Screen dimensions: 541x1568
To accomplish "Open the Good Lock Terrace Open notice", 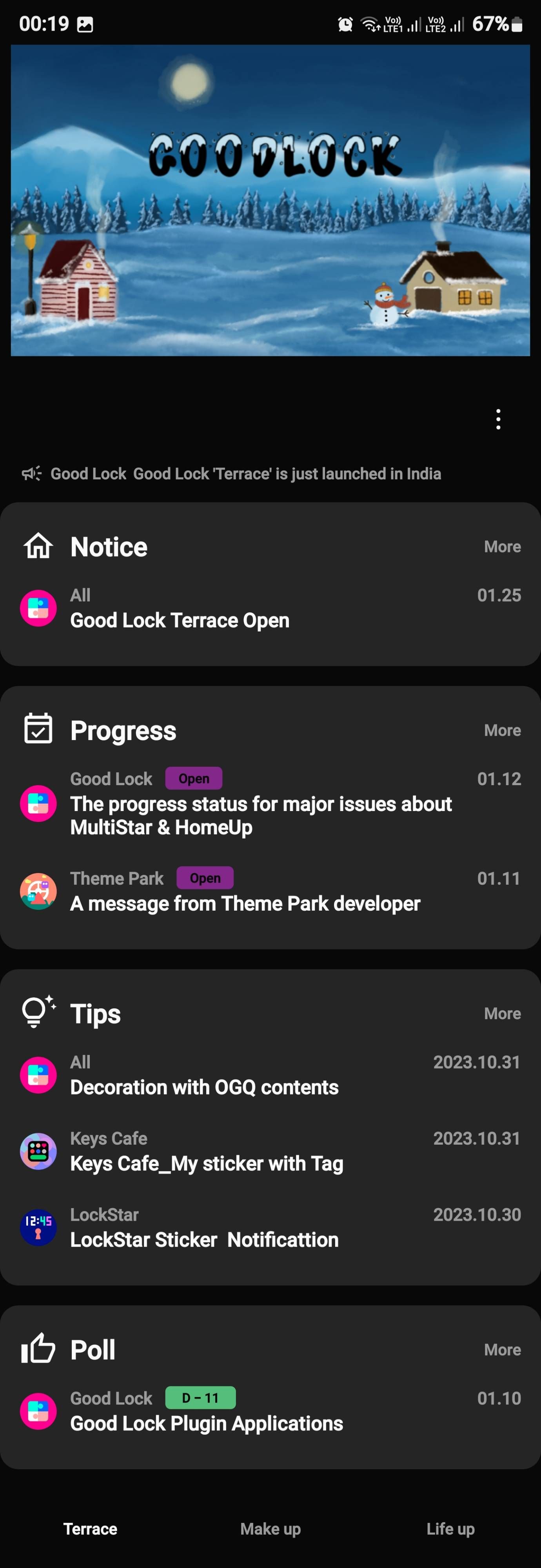I will click(x=180, y=620).
